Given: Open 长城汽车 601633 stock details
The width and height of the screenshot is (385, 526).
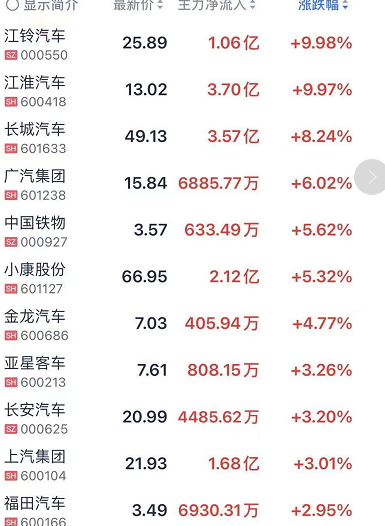Looking at the screenshot, I should click(x=192, y=138).
